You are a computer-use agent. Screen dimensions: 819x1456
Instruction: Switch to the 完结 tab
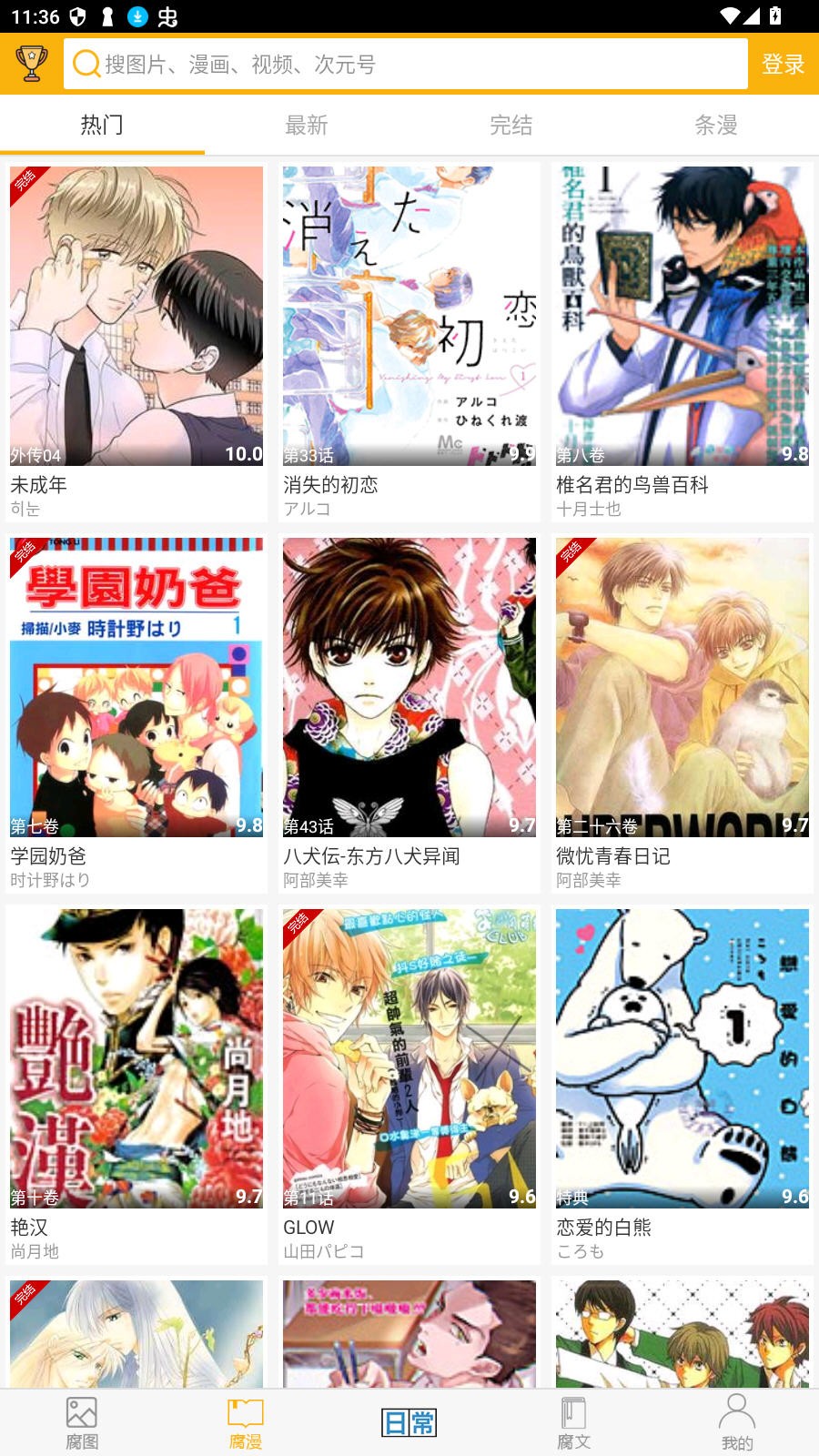[511, 126]
